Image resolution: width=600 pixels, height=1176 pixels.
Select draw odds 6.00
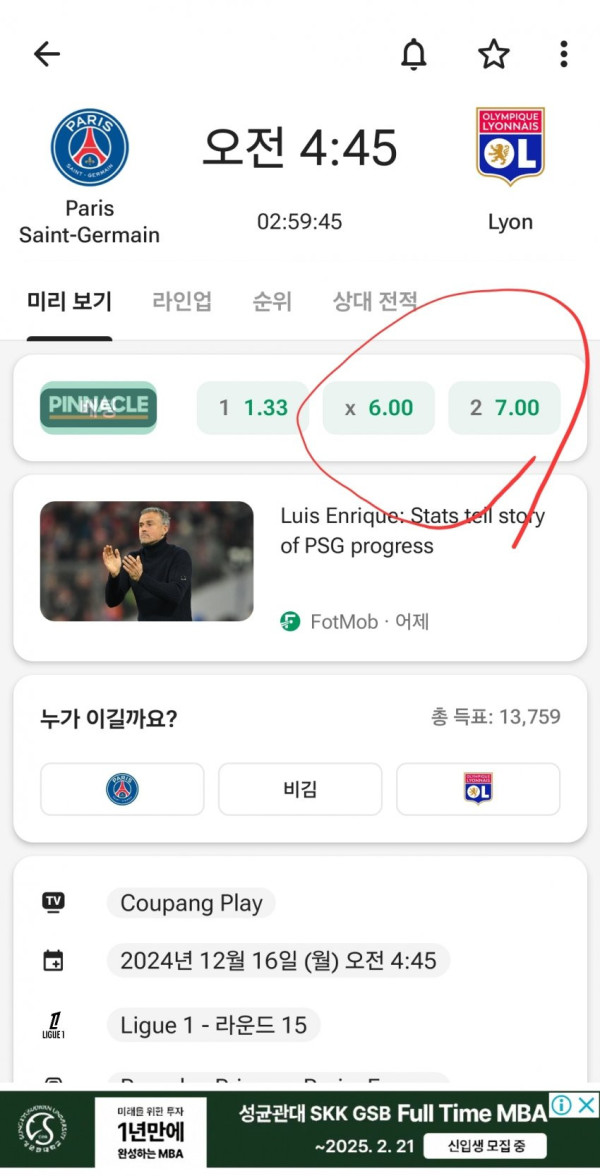[x=378, y=408]
